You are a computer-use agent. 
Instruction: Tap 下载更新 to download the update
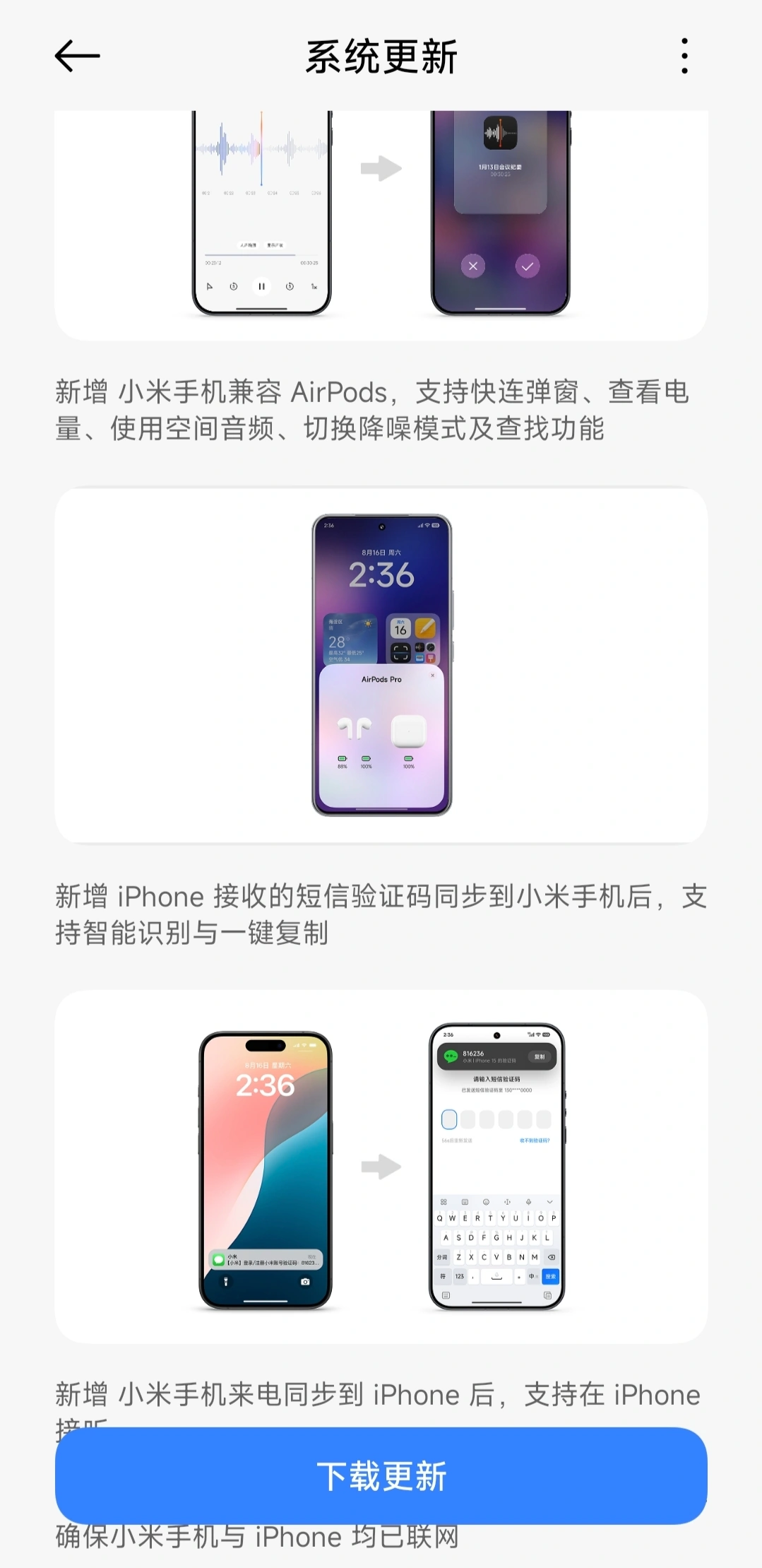[x=381, y=1475]
